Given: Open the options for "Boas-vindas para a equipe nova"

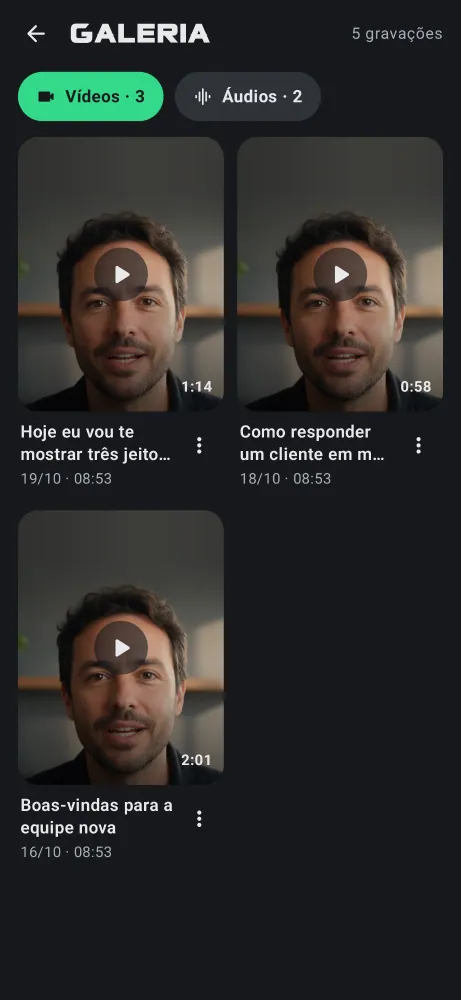Looking at the screenshot, I should [x=199, y=819].
